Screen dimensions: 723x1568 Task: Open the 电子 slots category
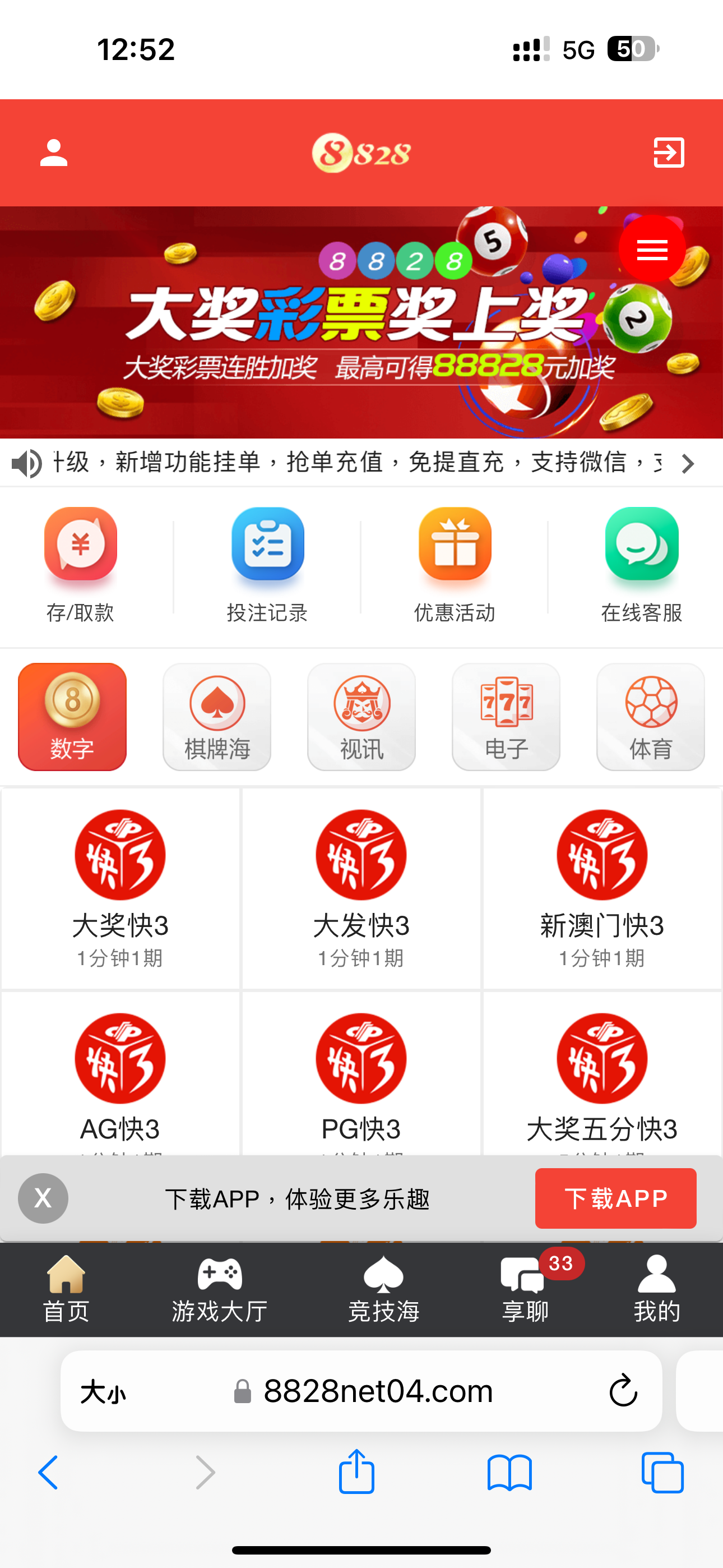coord(506,717)
